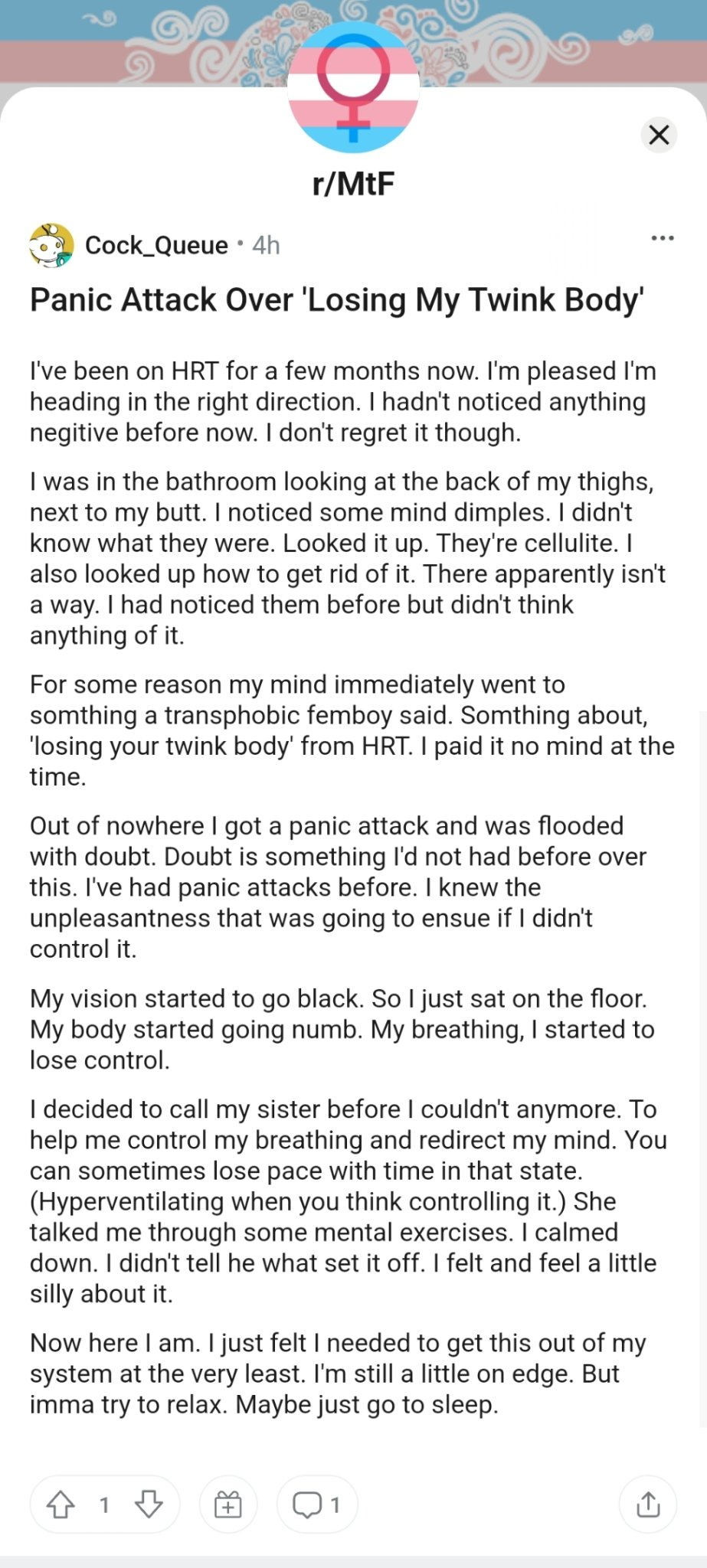The height and width of the screenshot is (1568, 707).
Task: Open the author's profile avatar
Action: 51,245
